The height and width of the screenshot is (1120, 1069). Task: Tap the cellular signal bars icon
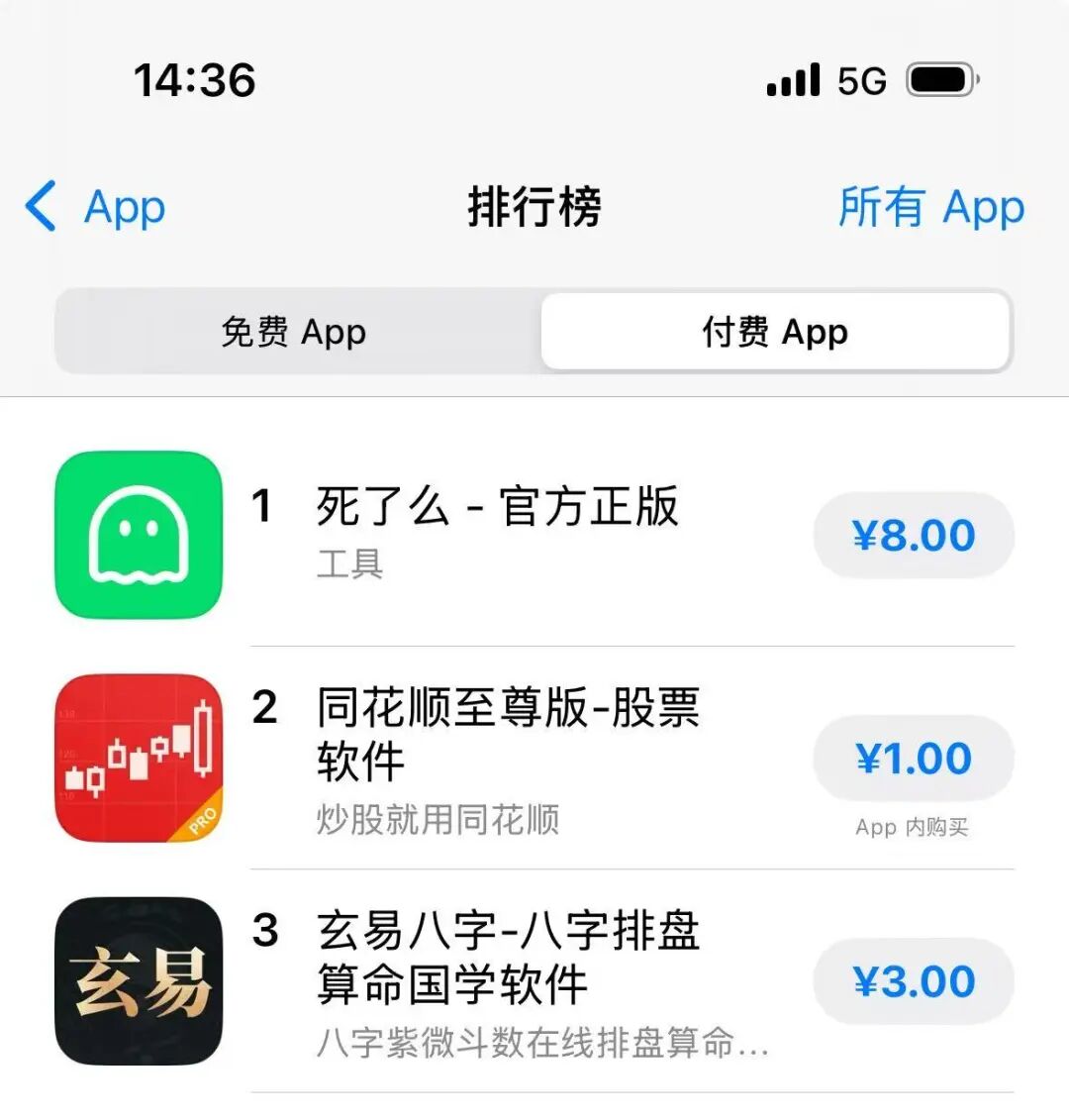click(792, 79)
